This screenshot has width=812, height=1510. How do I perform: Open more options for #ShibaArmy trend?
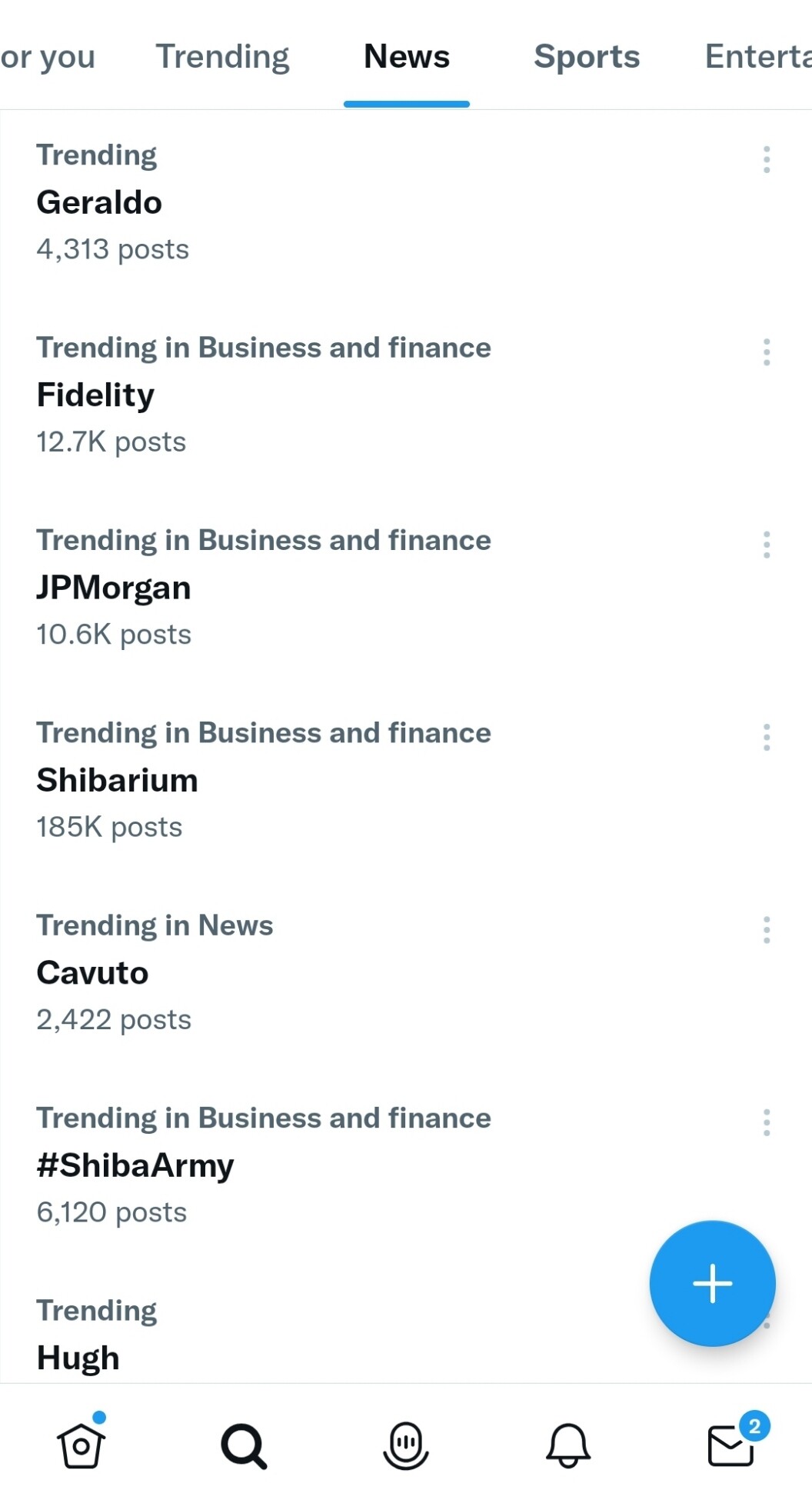click(x=767, y=1122)
